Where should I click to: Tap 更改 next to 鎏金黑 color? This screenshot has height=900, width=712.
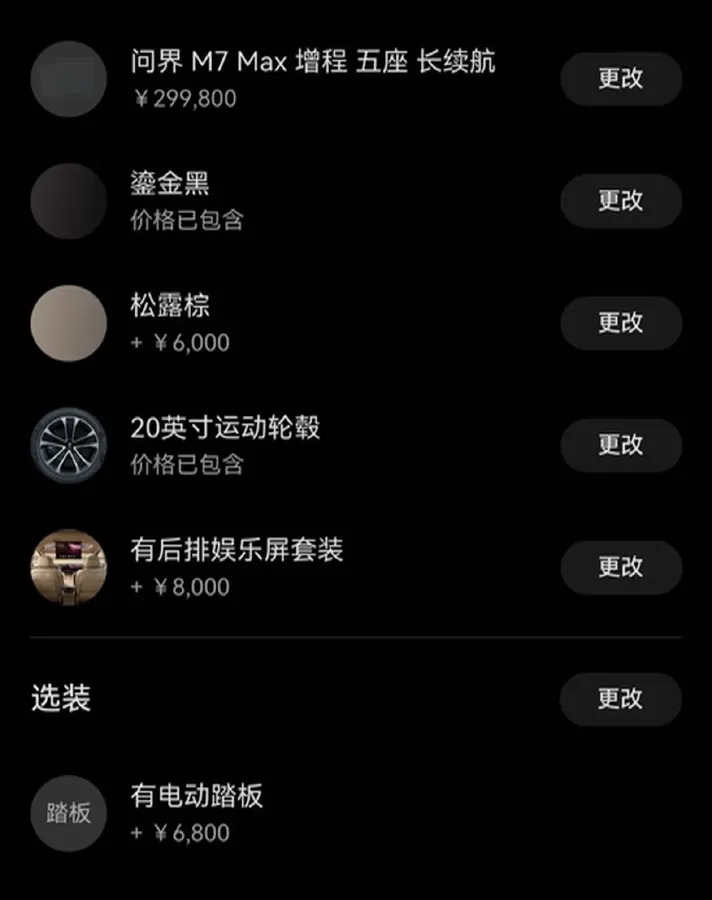tap(620, 201)
